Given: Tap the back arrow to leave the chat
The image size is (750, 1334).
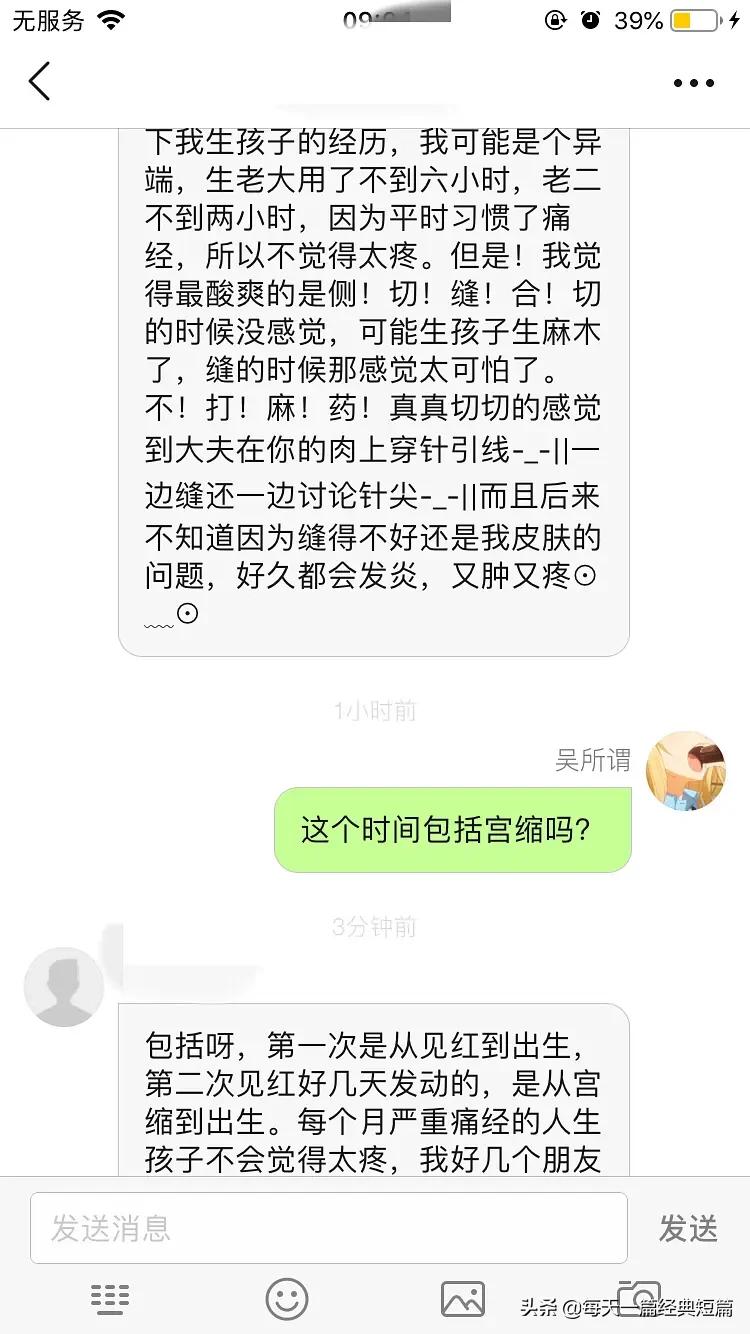Looking at the screenshot, I should point(39,82).
